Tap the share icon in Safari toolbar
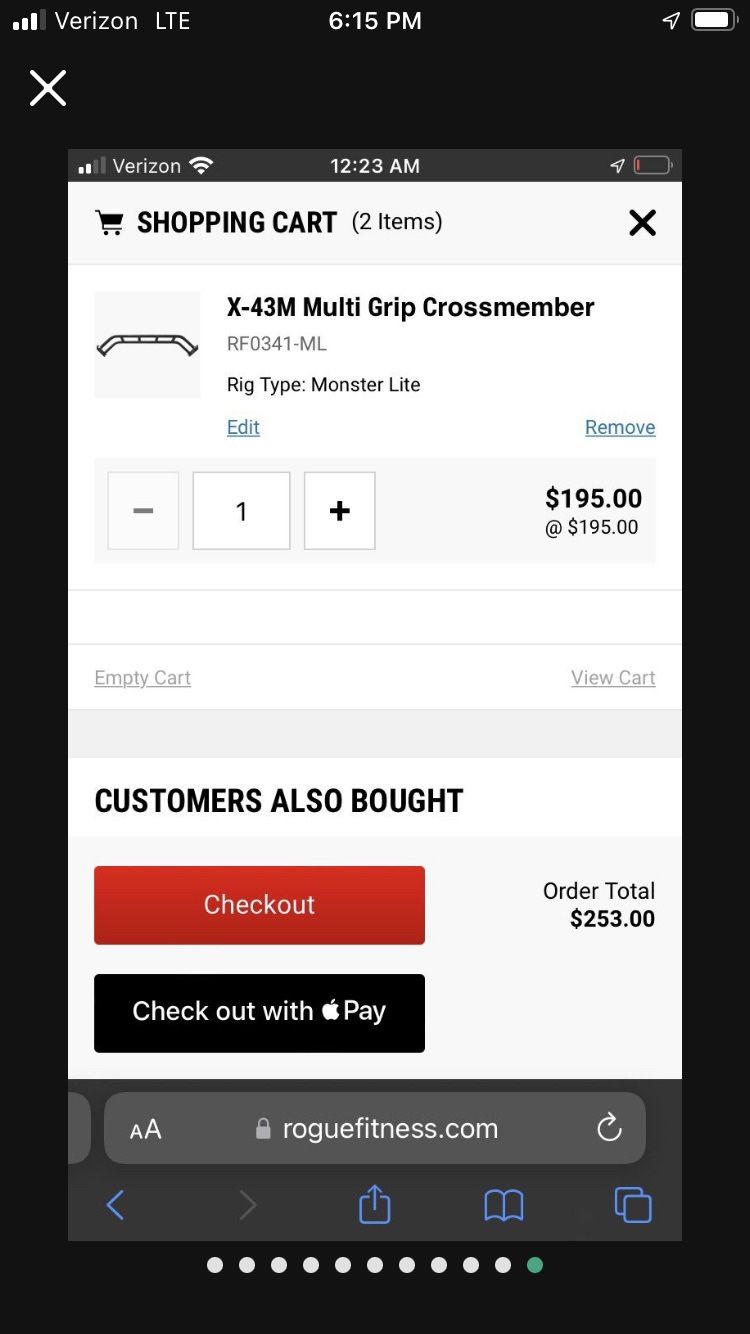The height and width of the screenshot is (1334, 750). (374, 1205)
